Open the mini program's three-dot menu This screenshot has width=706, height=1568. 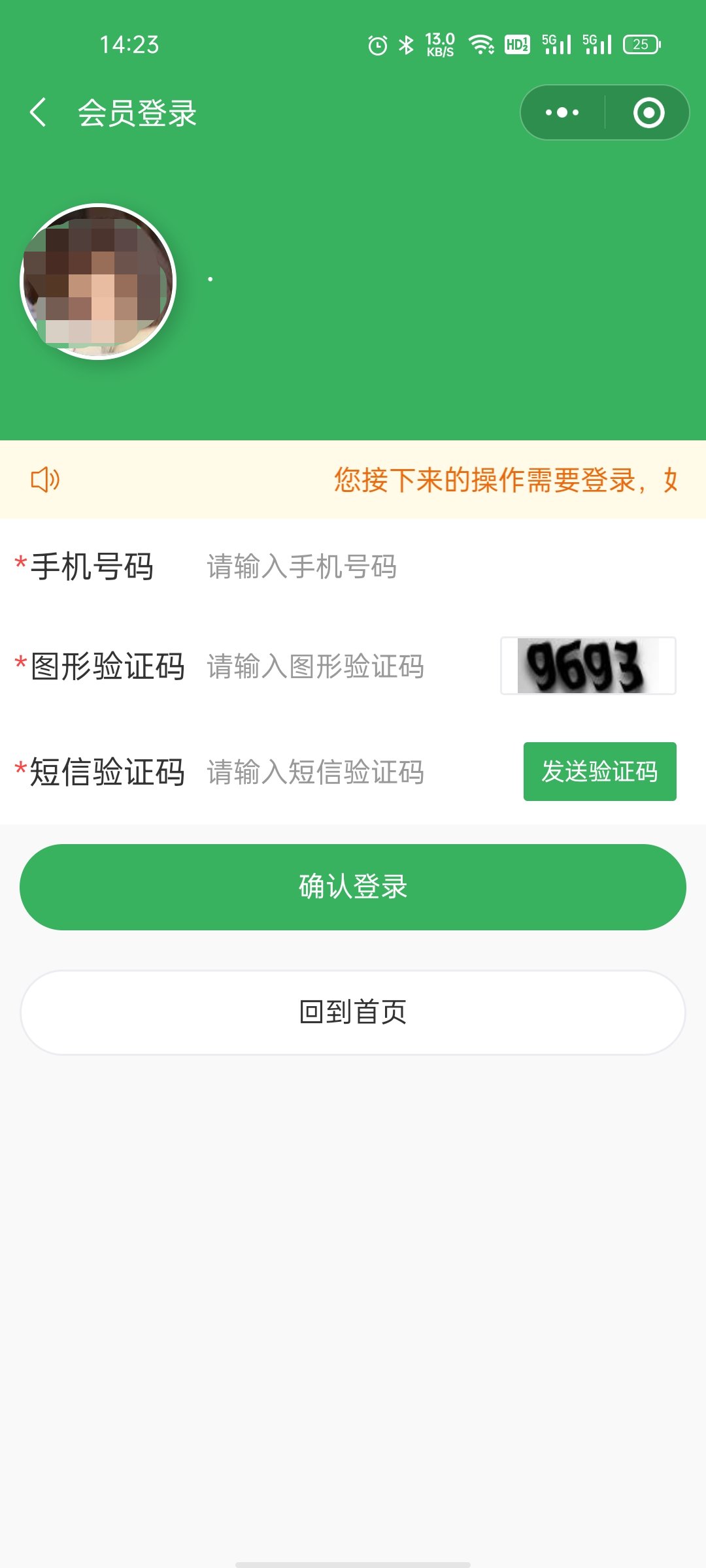tap(562, 112)
